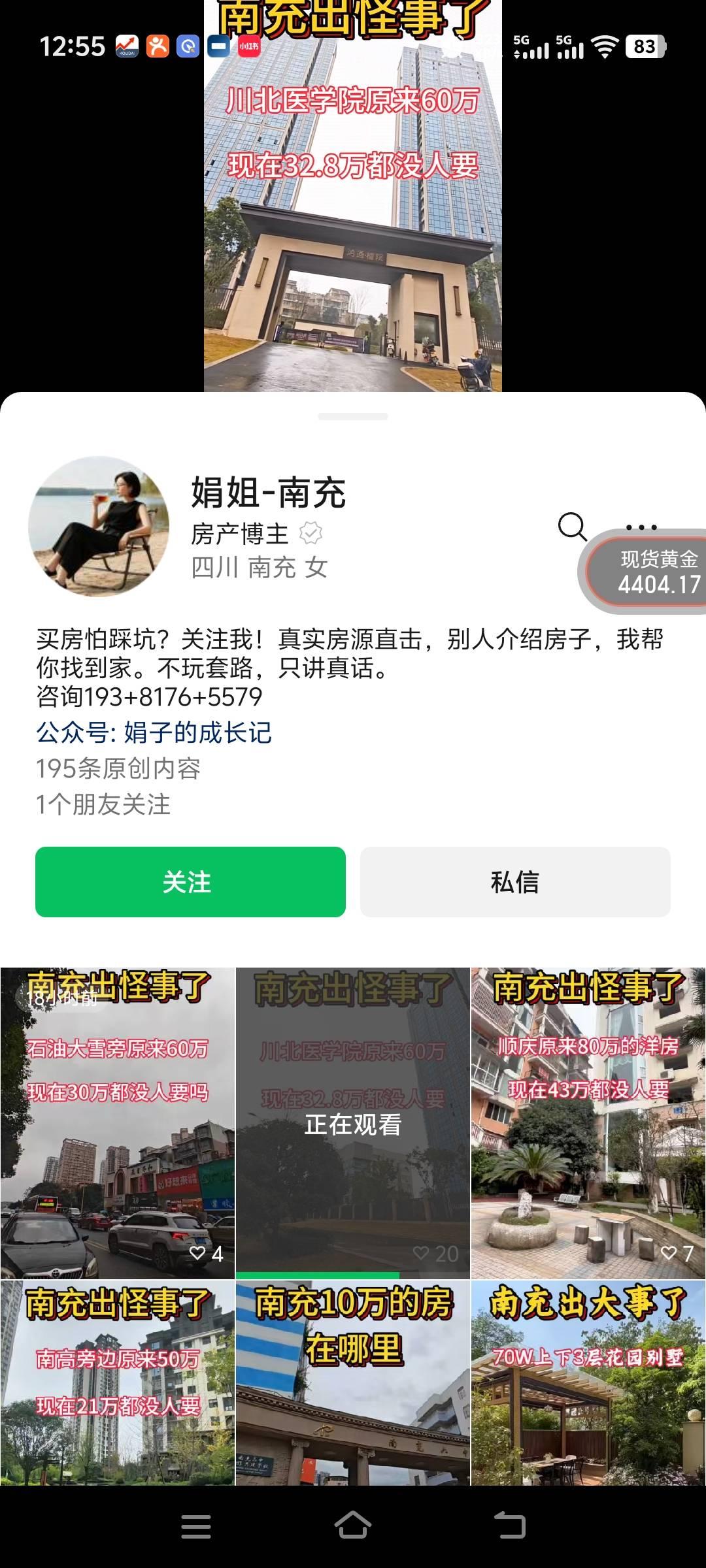Image resolution: width=706 pixels, height=1568 pixels.
Task: Tap the profile avatar of 娟姐-南充
Action: (99, 527)
